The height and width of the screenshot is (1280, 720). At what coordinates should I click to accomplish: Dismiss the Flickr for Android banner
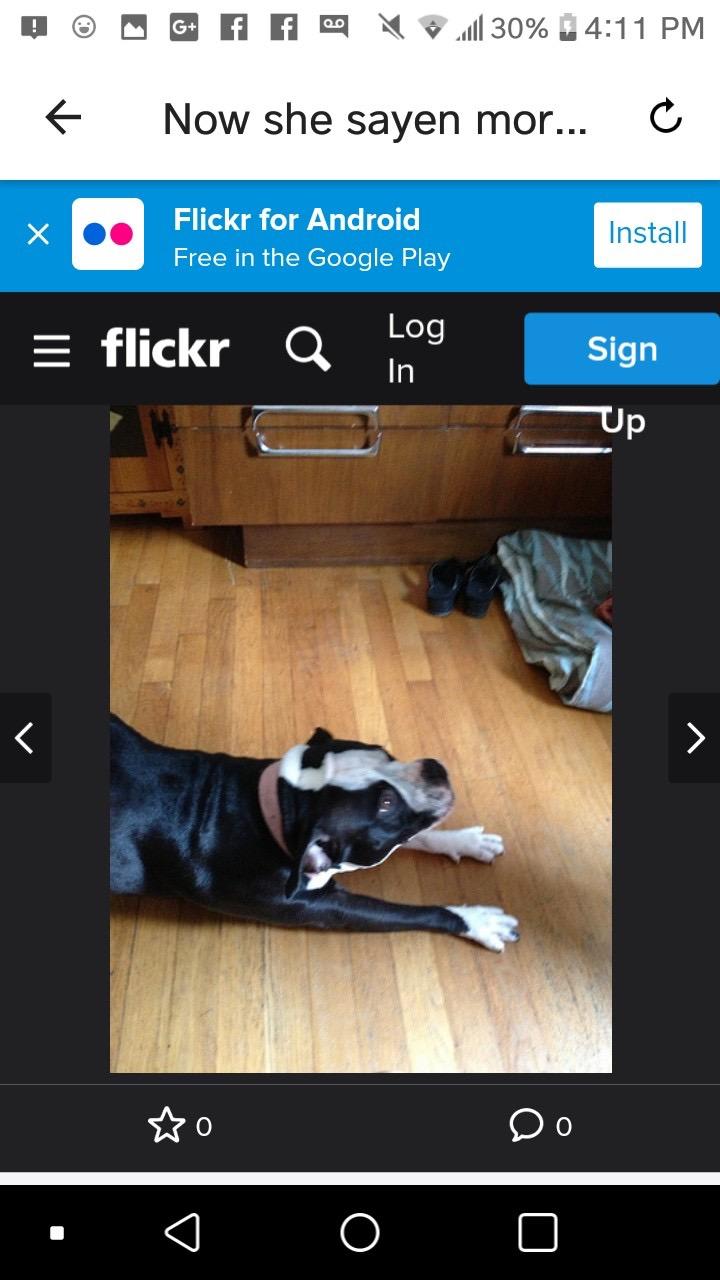tap(38, 235)
